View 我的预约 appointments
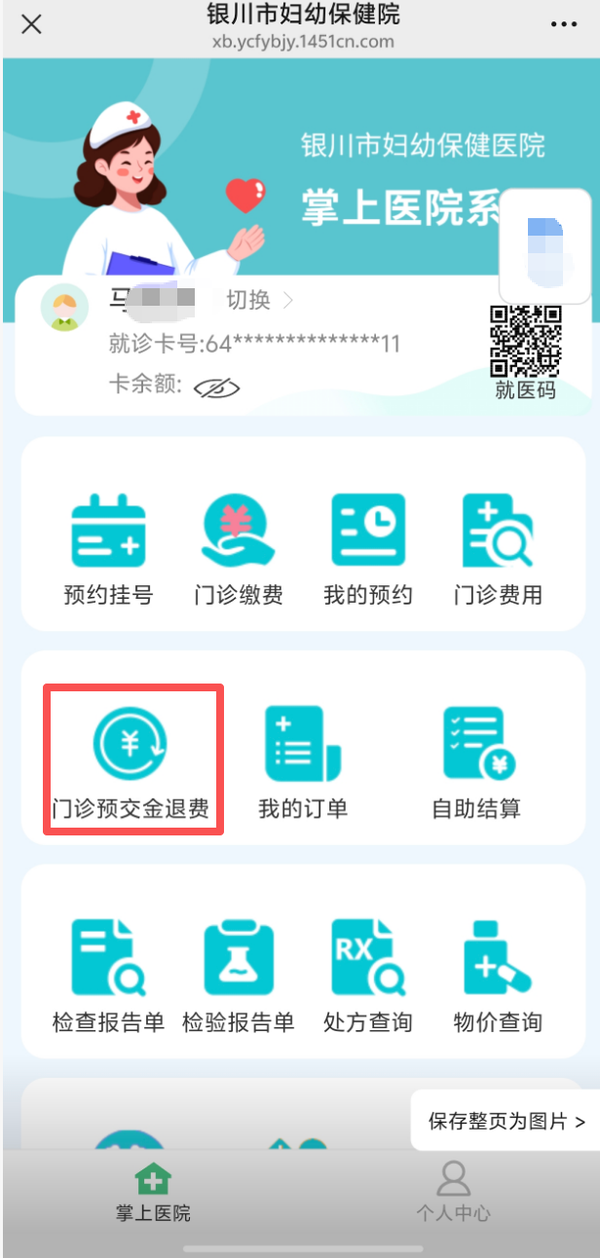This screenshot has width=600, height=1258. point(368,549)
